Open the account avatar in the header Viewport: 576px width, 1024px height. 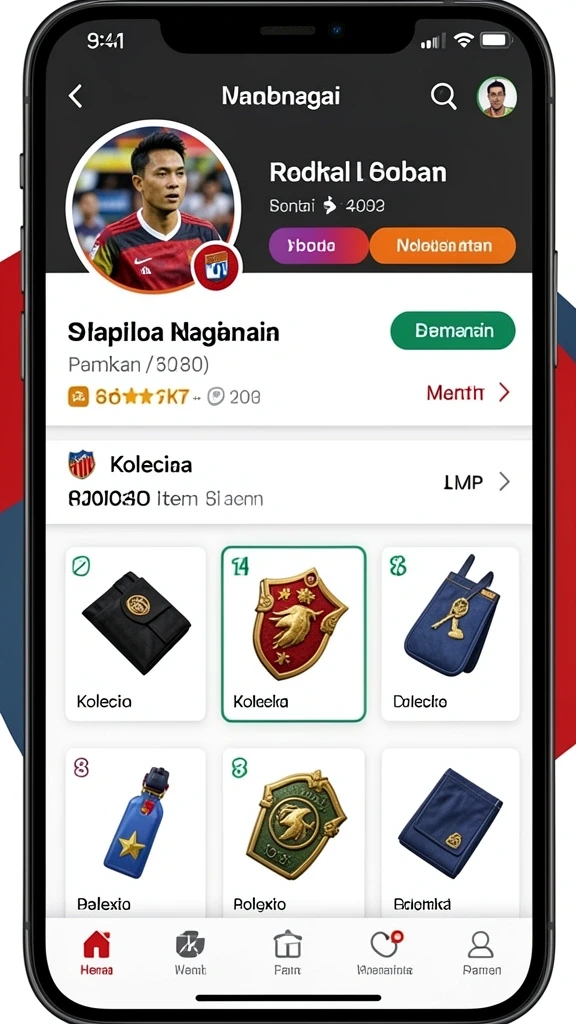[497, 97]
